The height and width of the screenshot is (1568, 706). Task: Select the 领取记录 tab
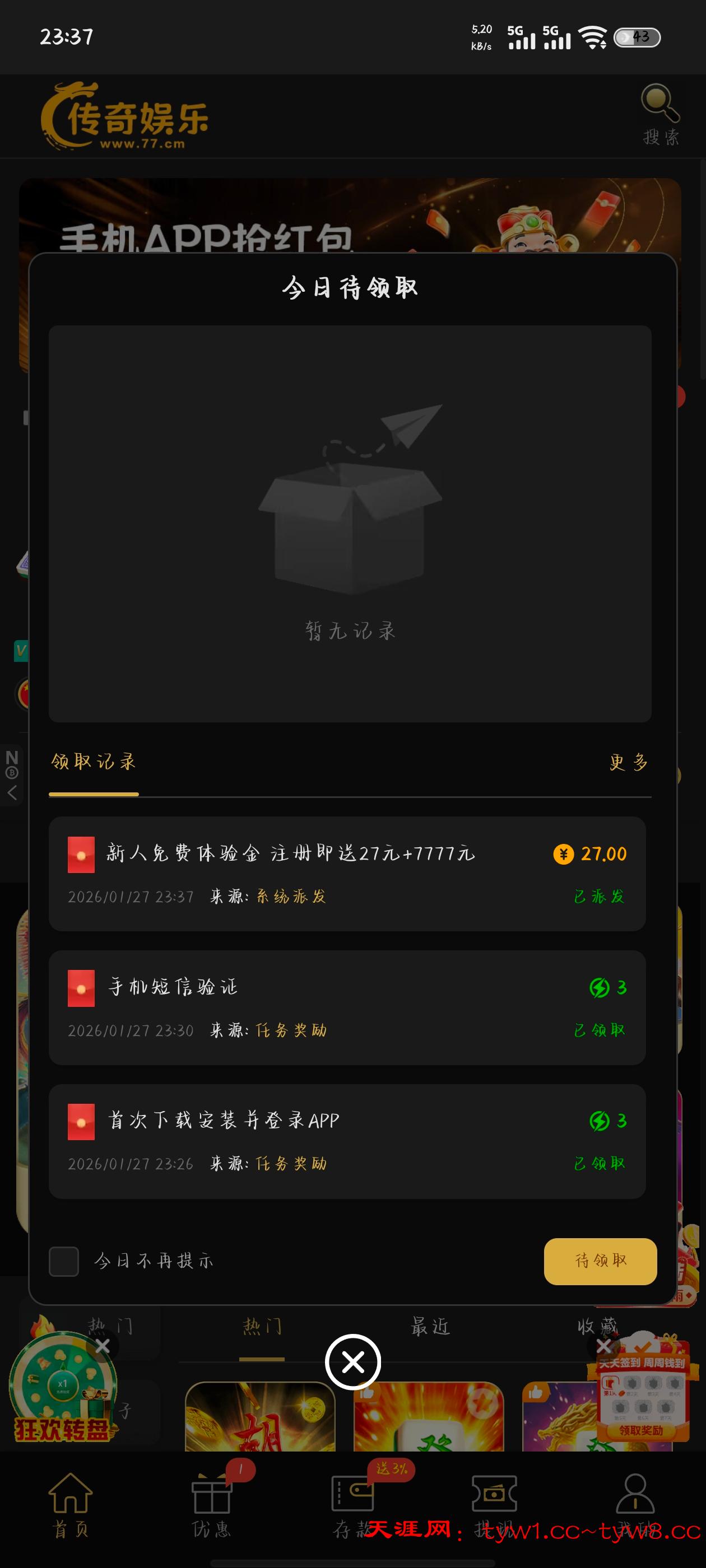point(93,762)
